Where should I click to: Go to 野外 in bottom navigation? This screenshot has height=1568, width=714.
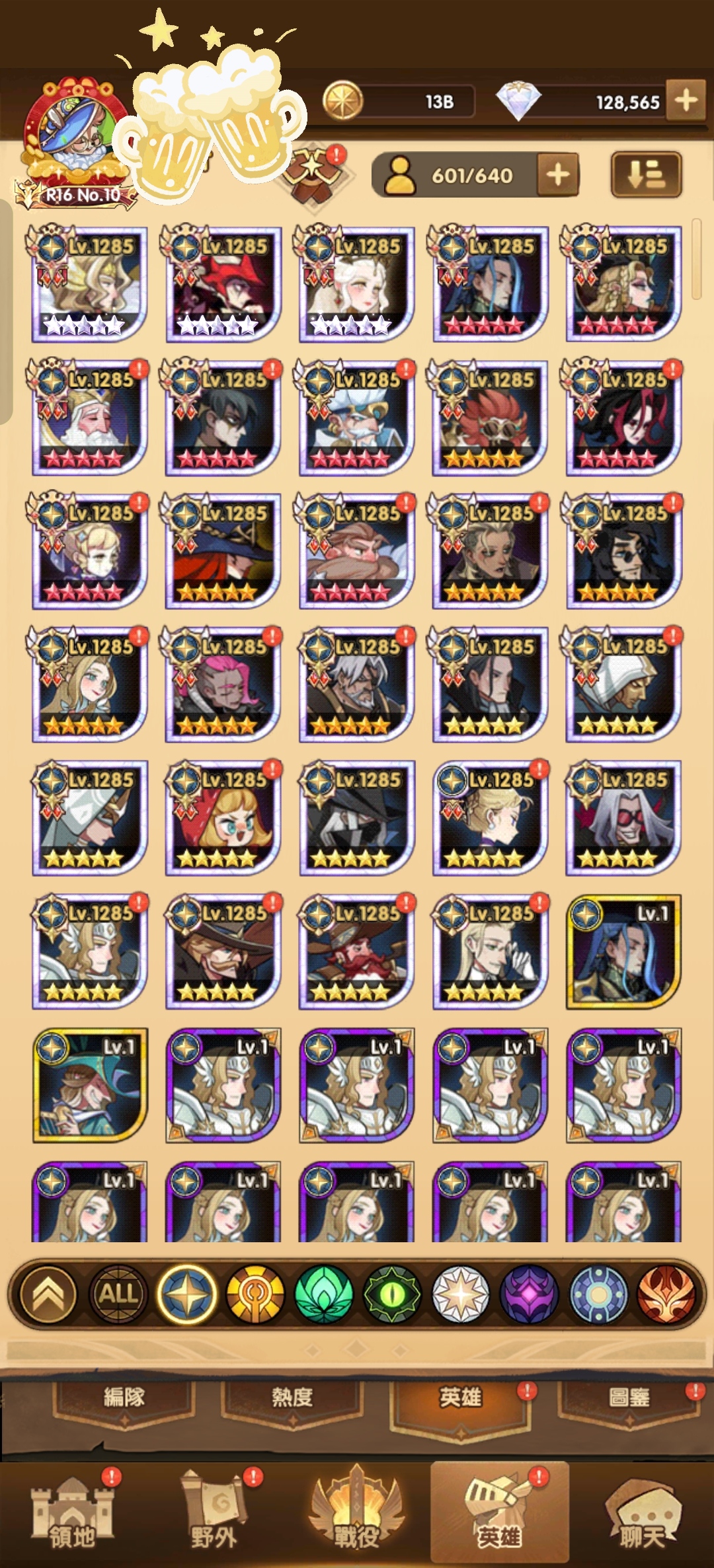point(214,1513)
